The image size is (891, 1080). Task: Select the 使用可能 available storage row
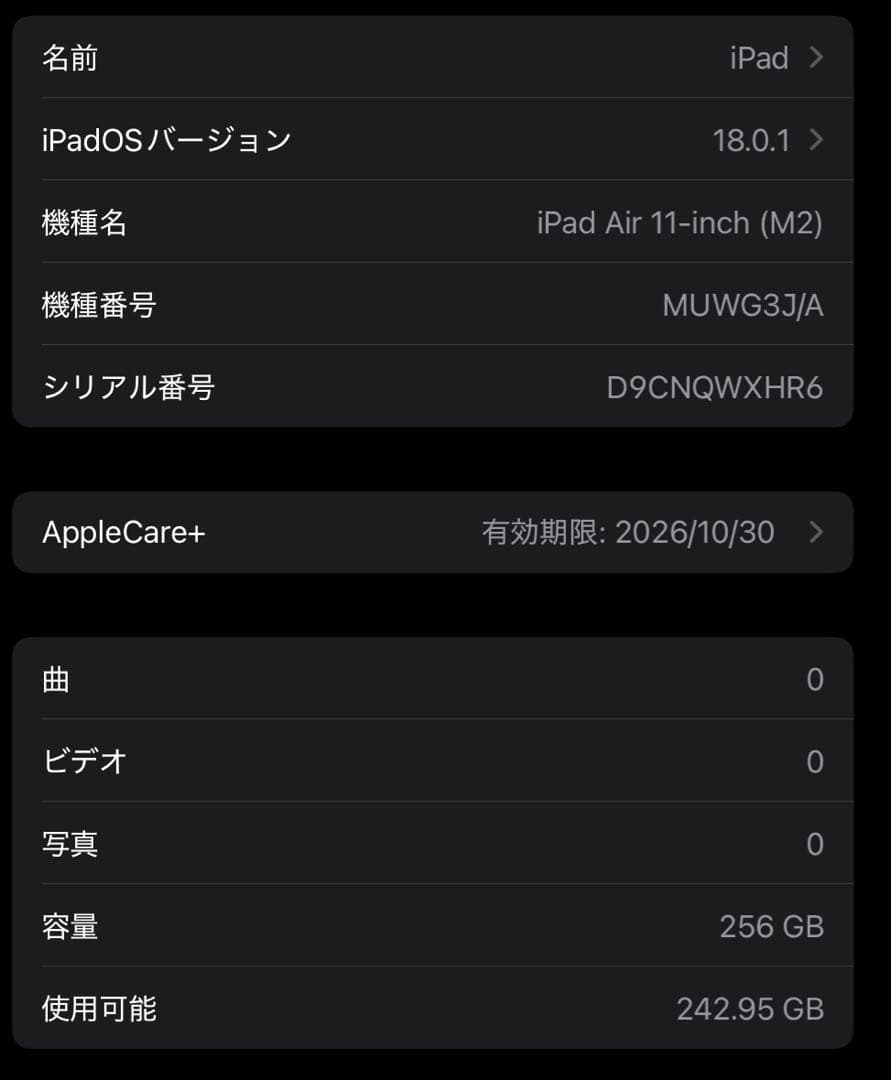coord(445,1009)
